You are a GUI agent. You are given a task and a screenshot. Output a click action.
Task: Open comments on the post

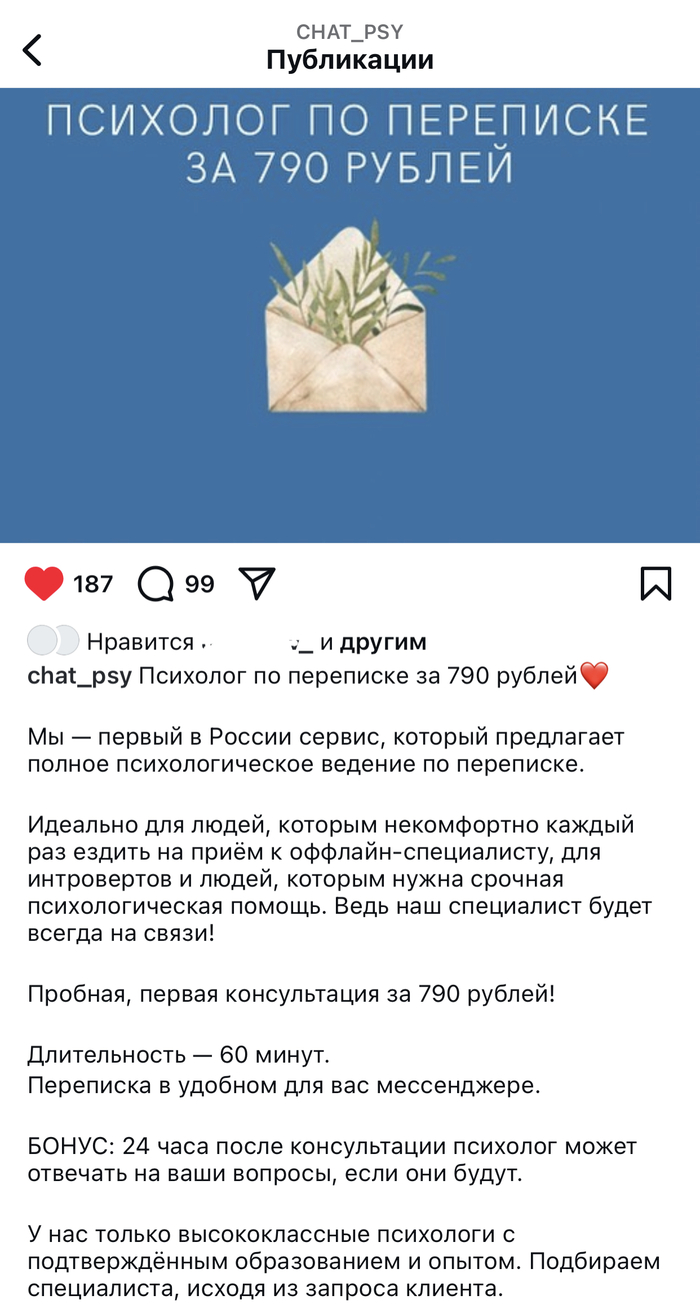point(156,584)
